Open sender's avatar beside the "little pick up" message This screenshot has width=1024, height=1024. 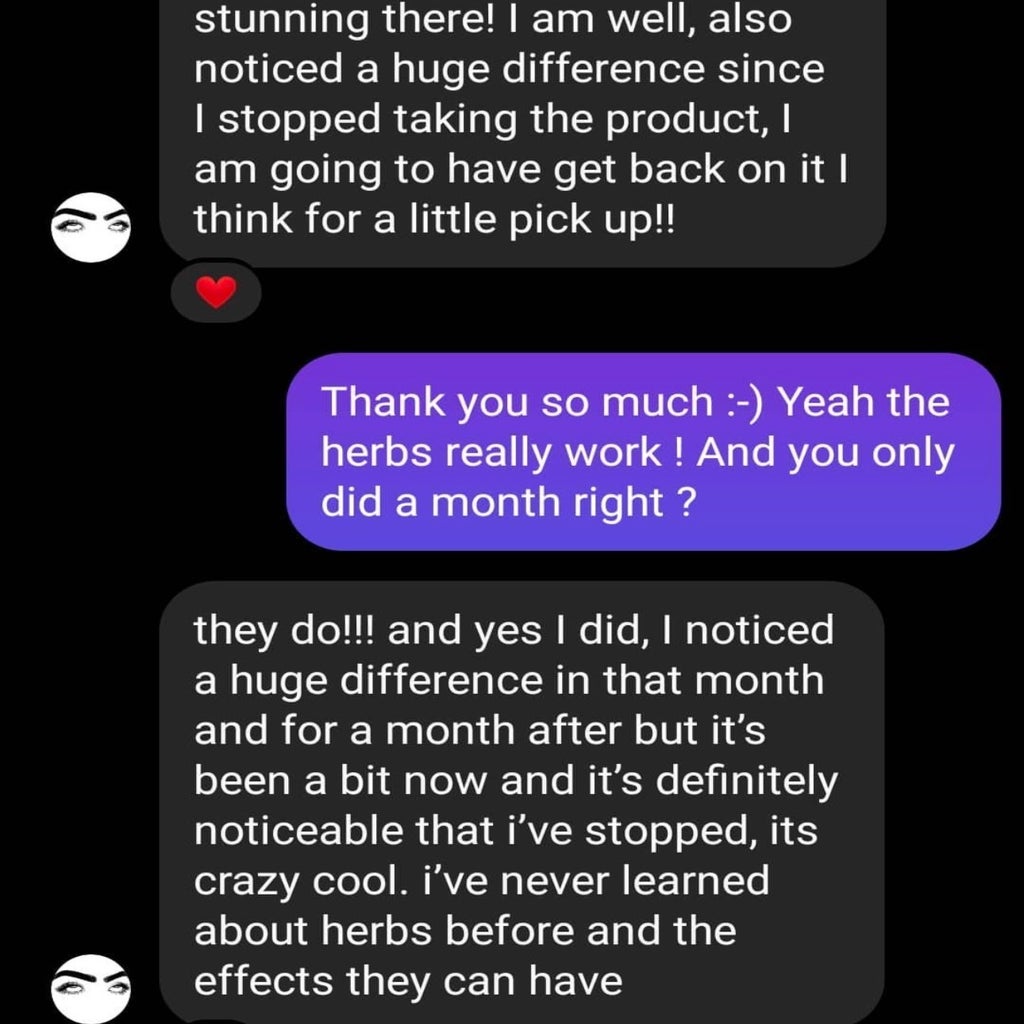[x=91, y=227]
